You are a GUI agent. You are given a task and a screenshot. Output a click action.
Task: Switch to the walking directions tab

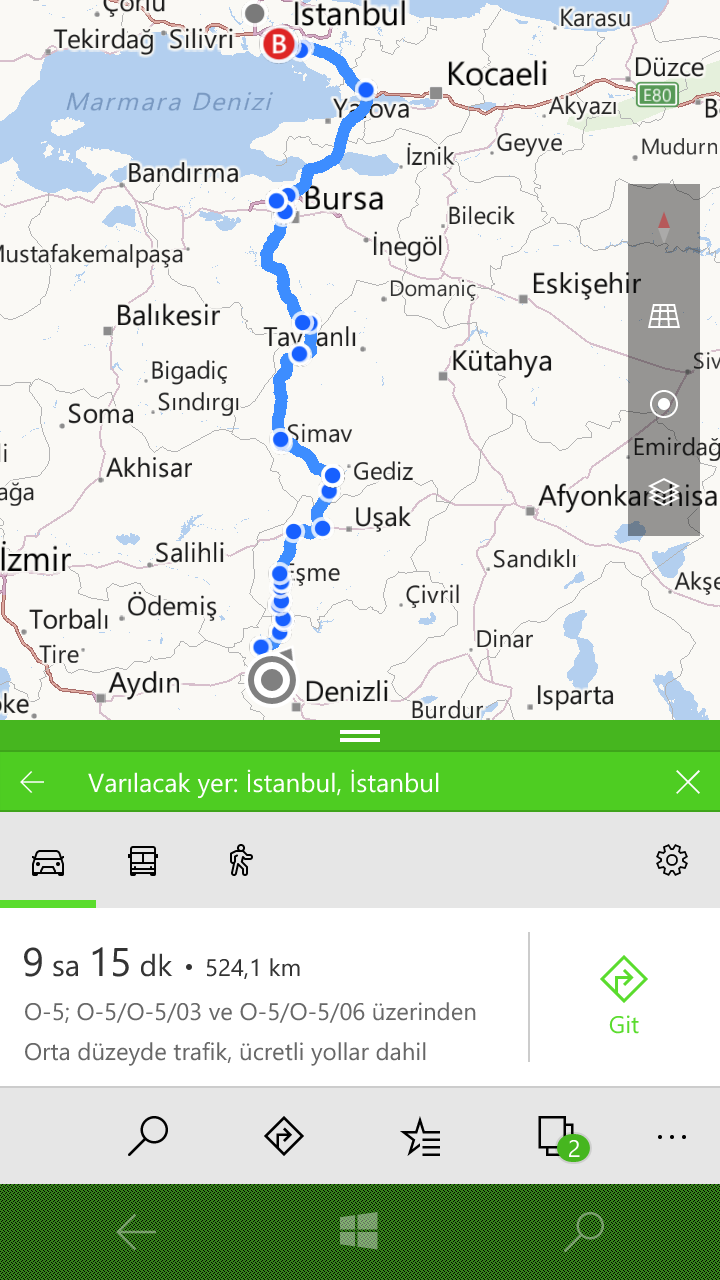coord(240,861)
